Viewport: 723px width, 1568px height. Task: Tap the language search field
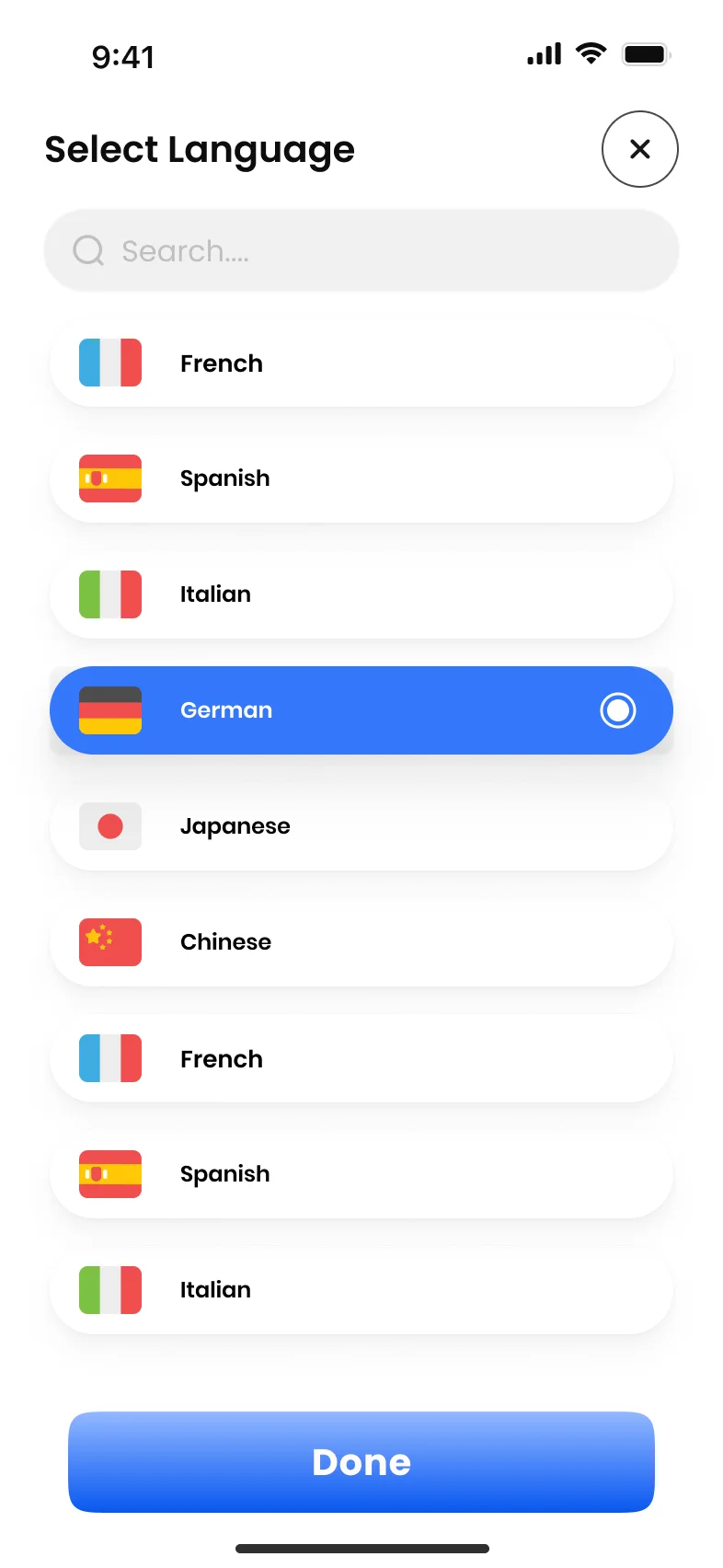click(x=361, y=250)
